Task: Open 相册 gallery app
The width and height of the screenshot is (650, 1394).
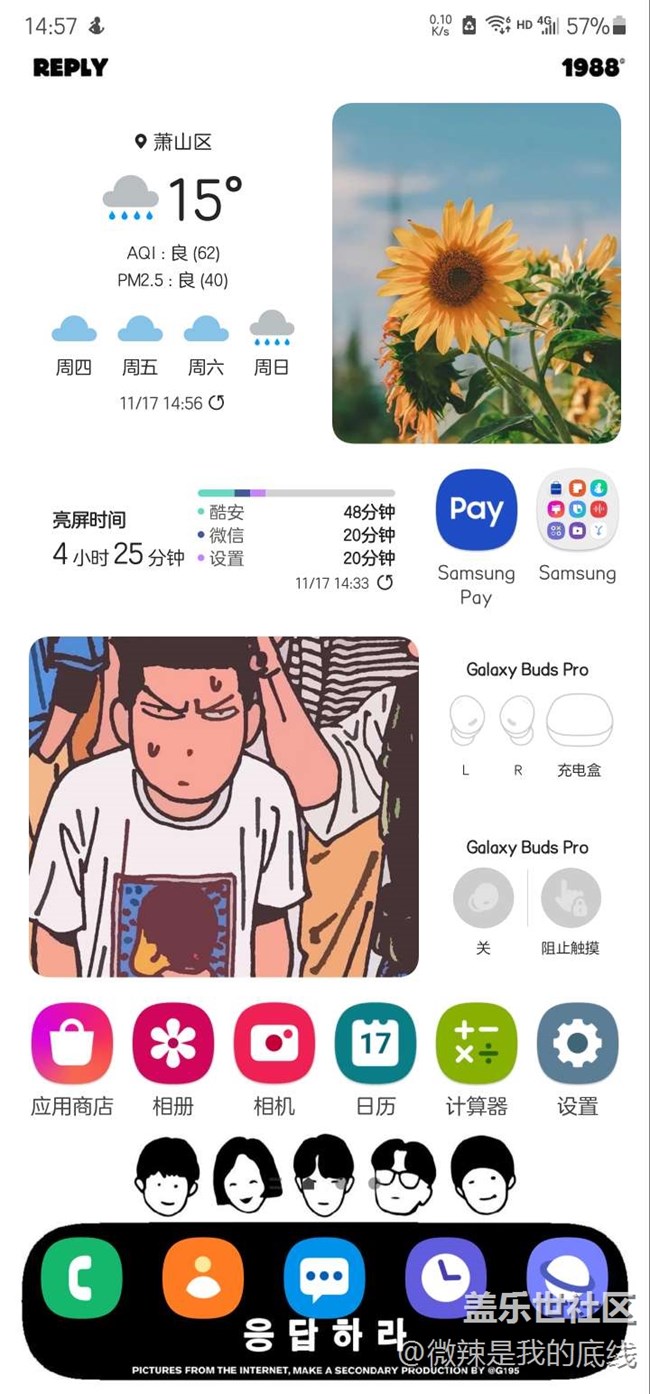Action: pyautogui.click(x=173, y=1043)
